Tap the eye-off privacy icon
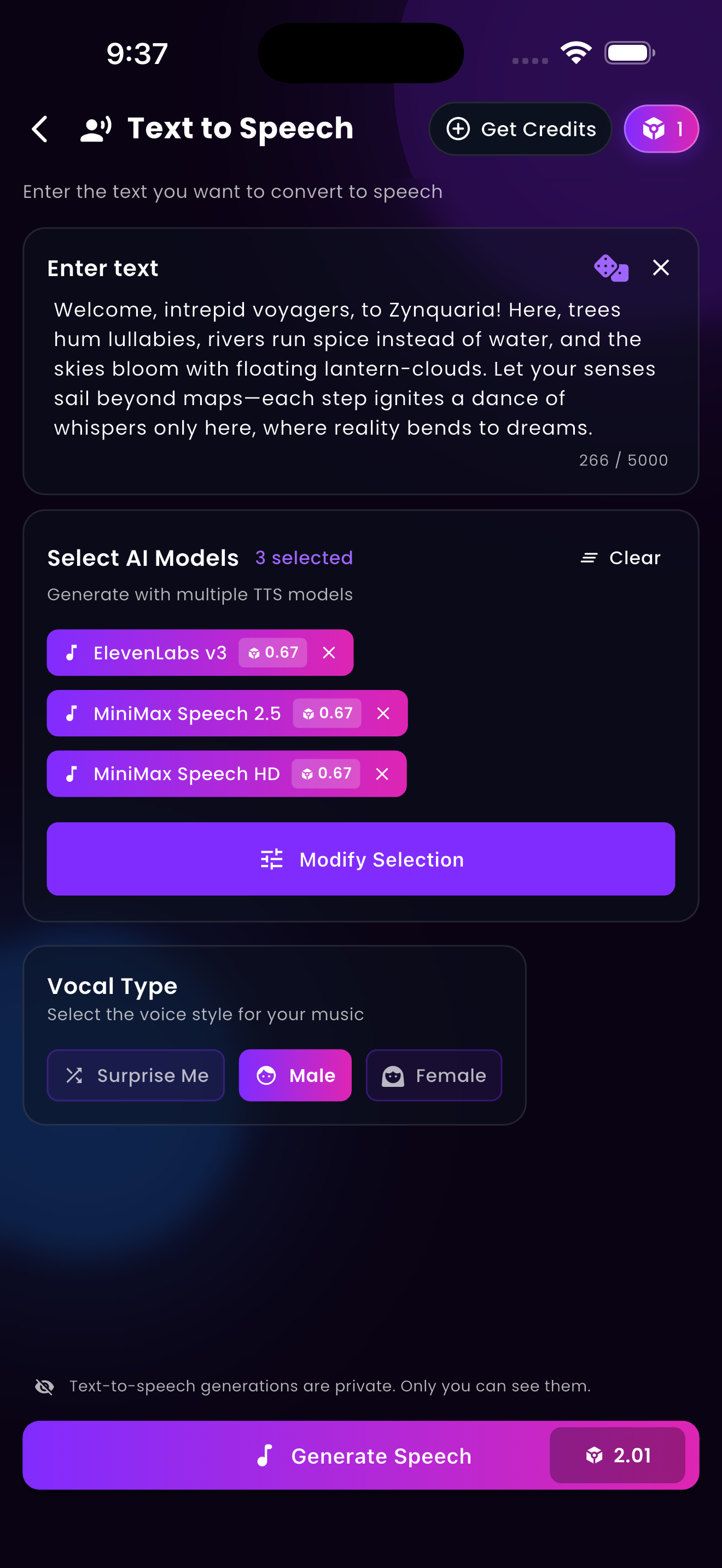The image size is (722, 1568). point(44,1385)
